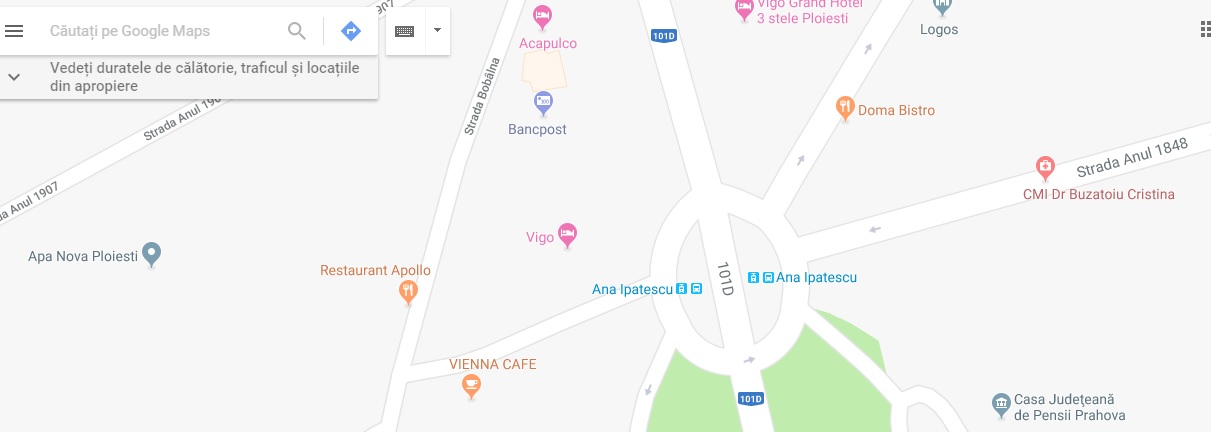Tap the Google Maps search field
The height and width of the screenshot is (432, 1211).
160,31
